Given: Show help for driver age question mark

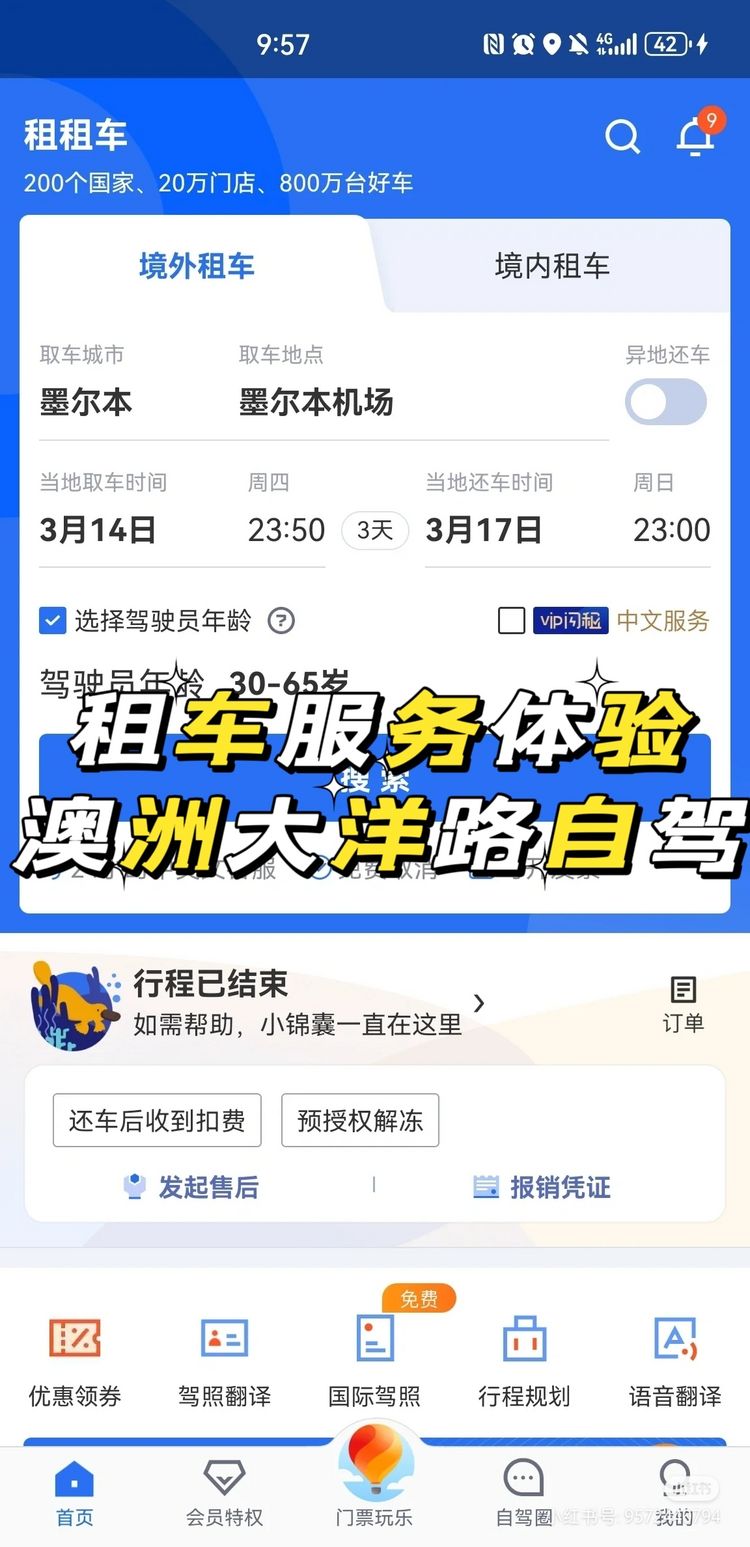Looking at the screenshot, I should [281, 621].
